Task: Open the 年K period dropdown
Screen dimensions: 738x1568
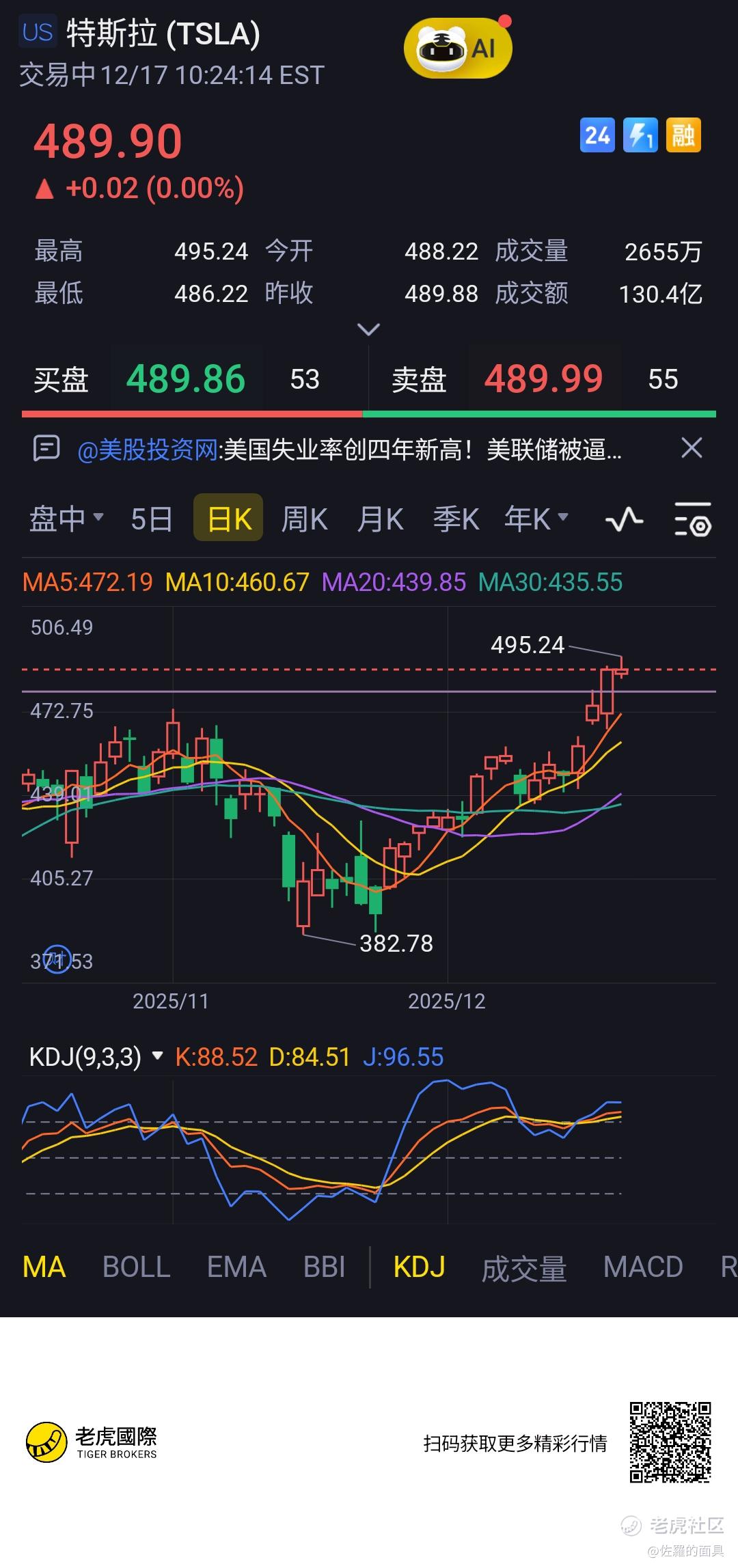Action: coord(536,519)
